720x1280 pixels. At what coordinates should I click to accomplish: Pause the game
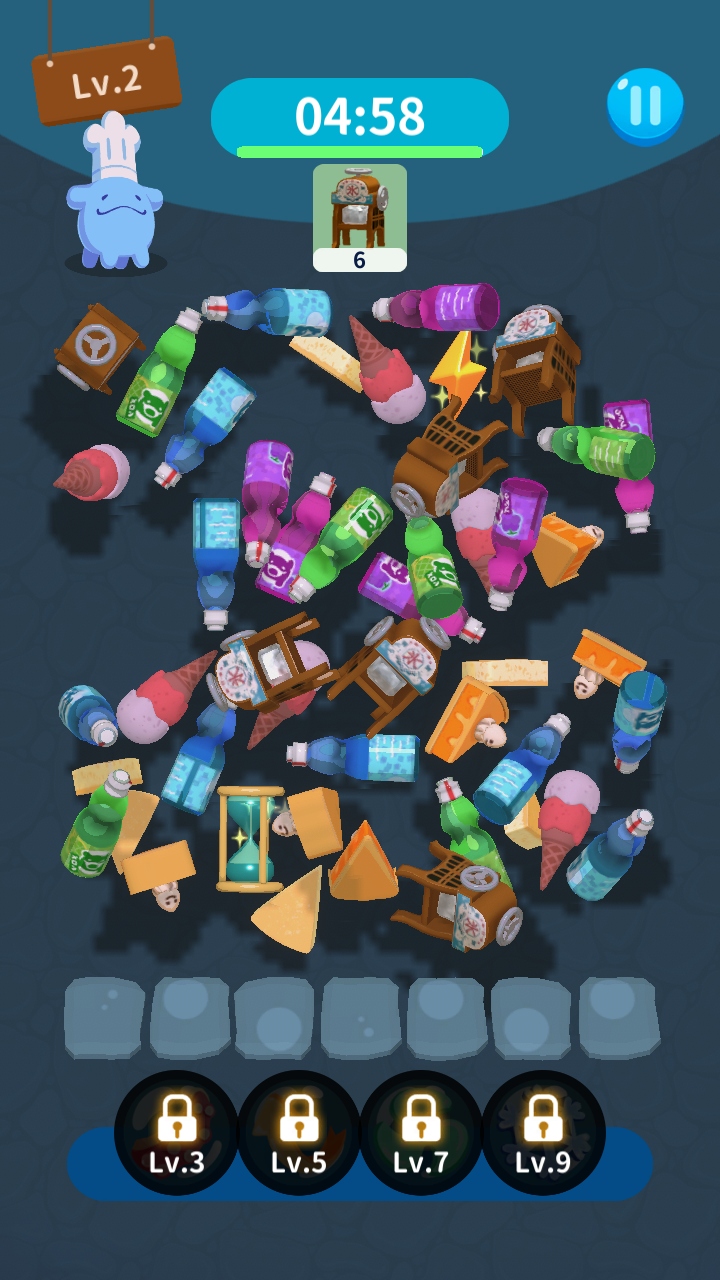[645, 104]
